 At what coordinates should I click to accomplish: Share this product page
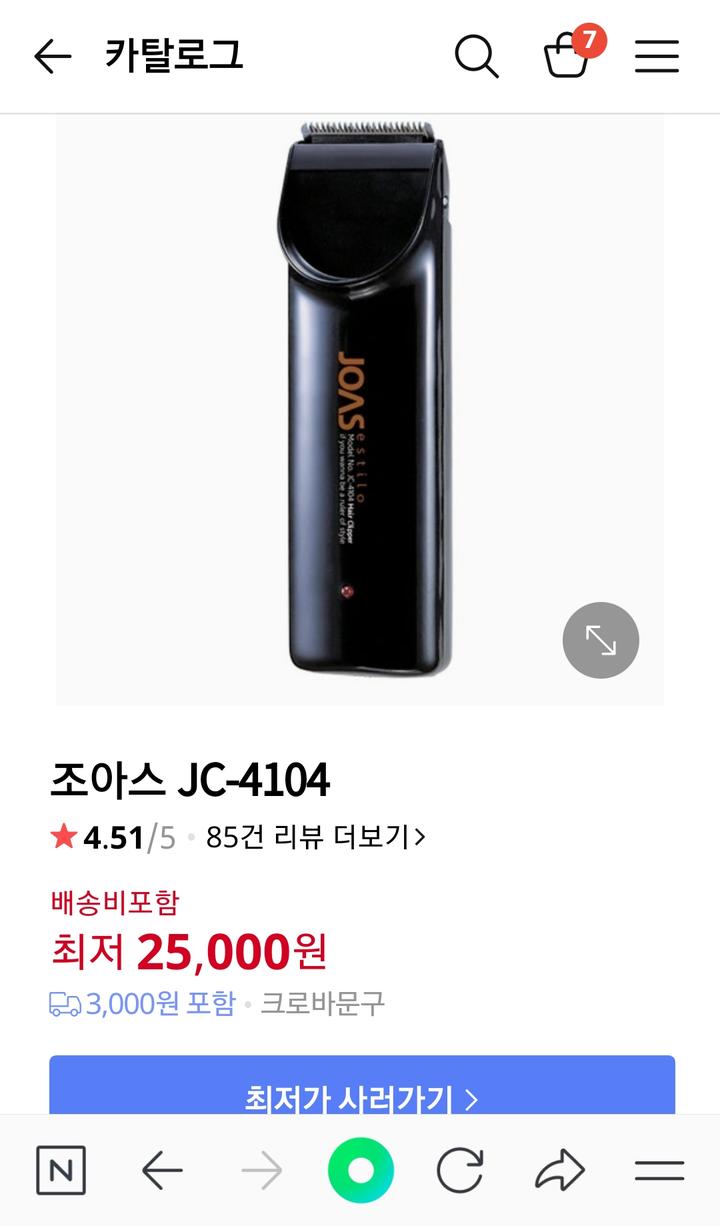pos(559,1171)
